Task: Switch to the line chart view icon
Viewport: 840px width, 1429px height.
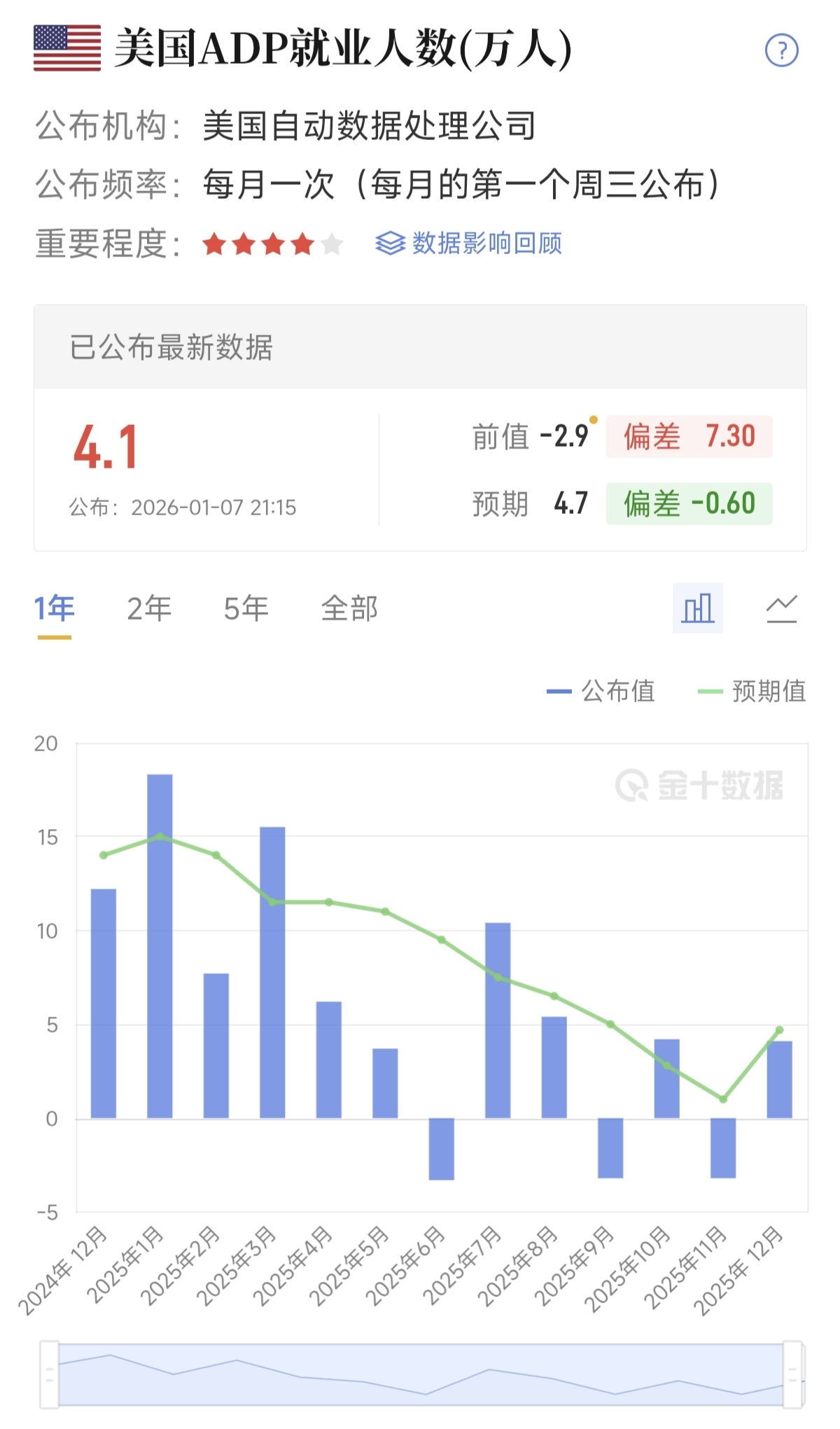Action: coord(782,609)
